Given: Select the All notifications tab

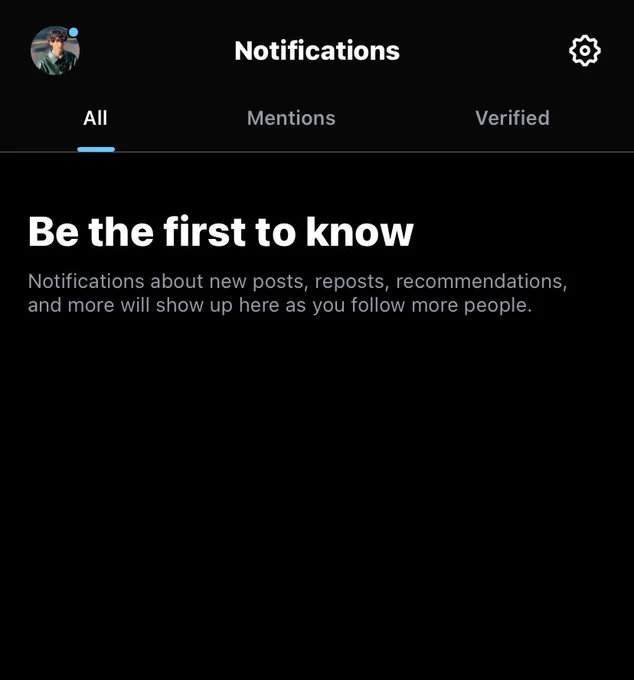Looking at the screenshot, I should tap(95, 118).
